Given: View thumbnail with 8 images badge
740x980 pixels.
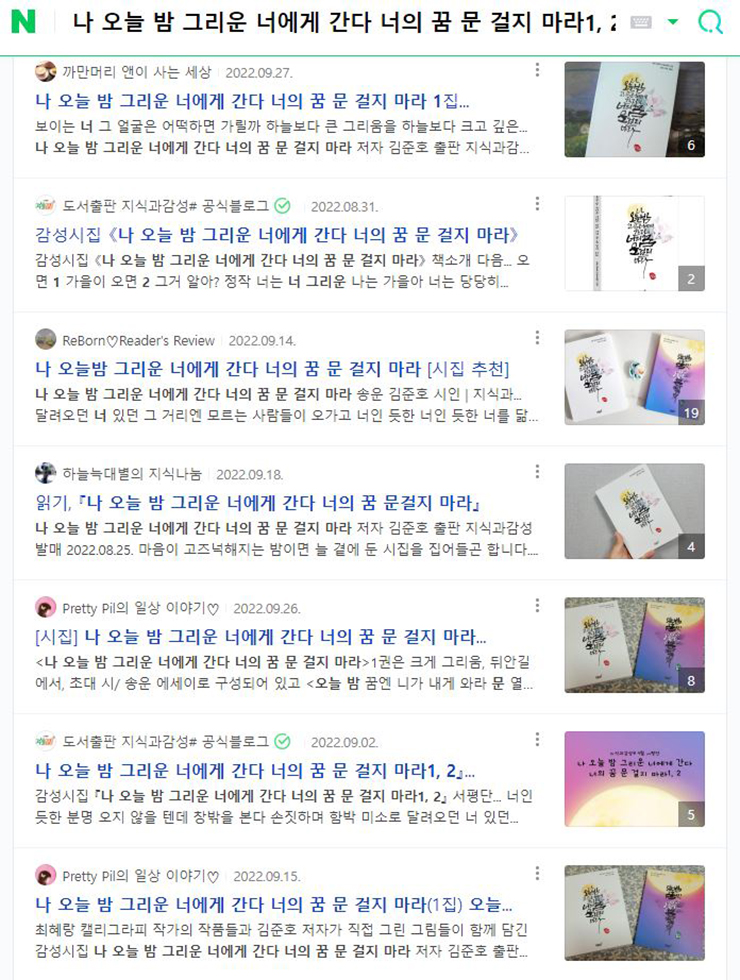Looking at the screenshot, I should [x=634, y=645].
